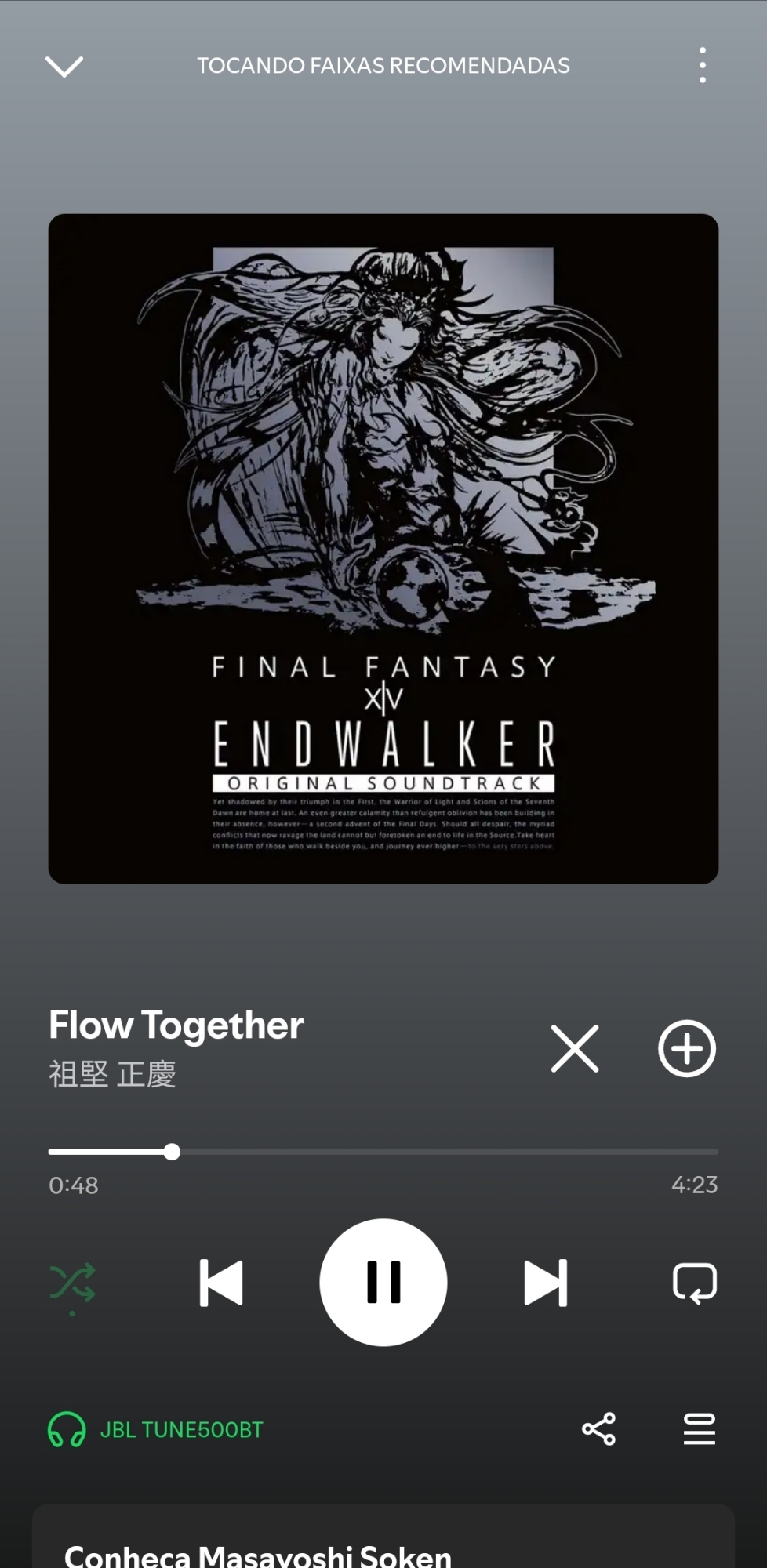767x1568 pixels.
Task: Open the three-dot options menu
Action: (x=702, y=65)
